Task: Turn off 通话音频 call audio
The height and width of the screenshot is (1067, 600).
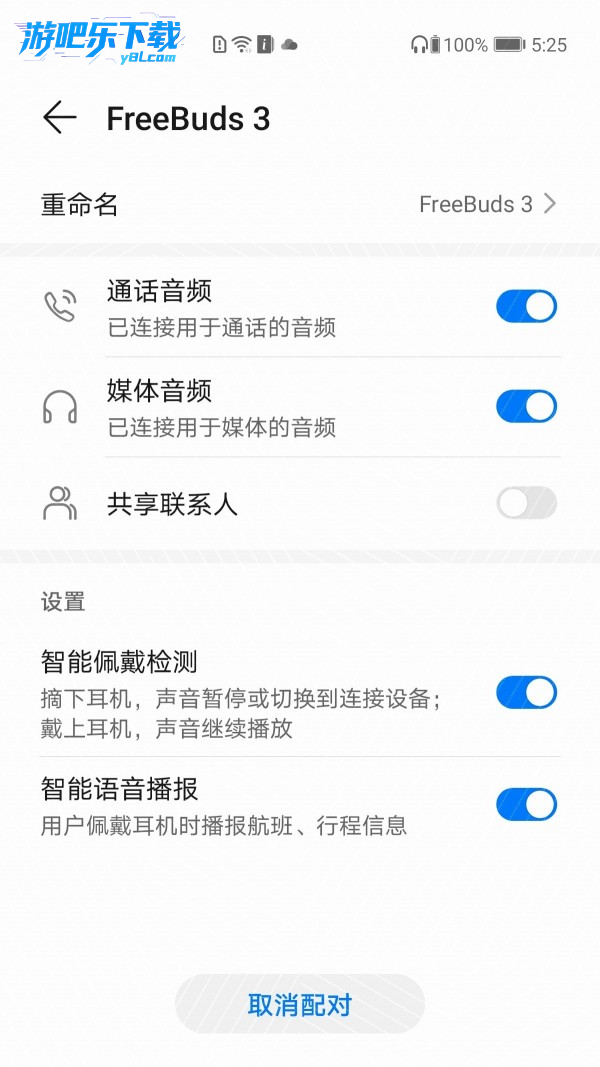Action: point(526,307)
